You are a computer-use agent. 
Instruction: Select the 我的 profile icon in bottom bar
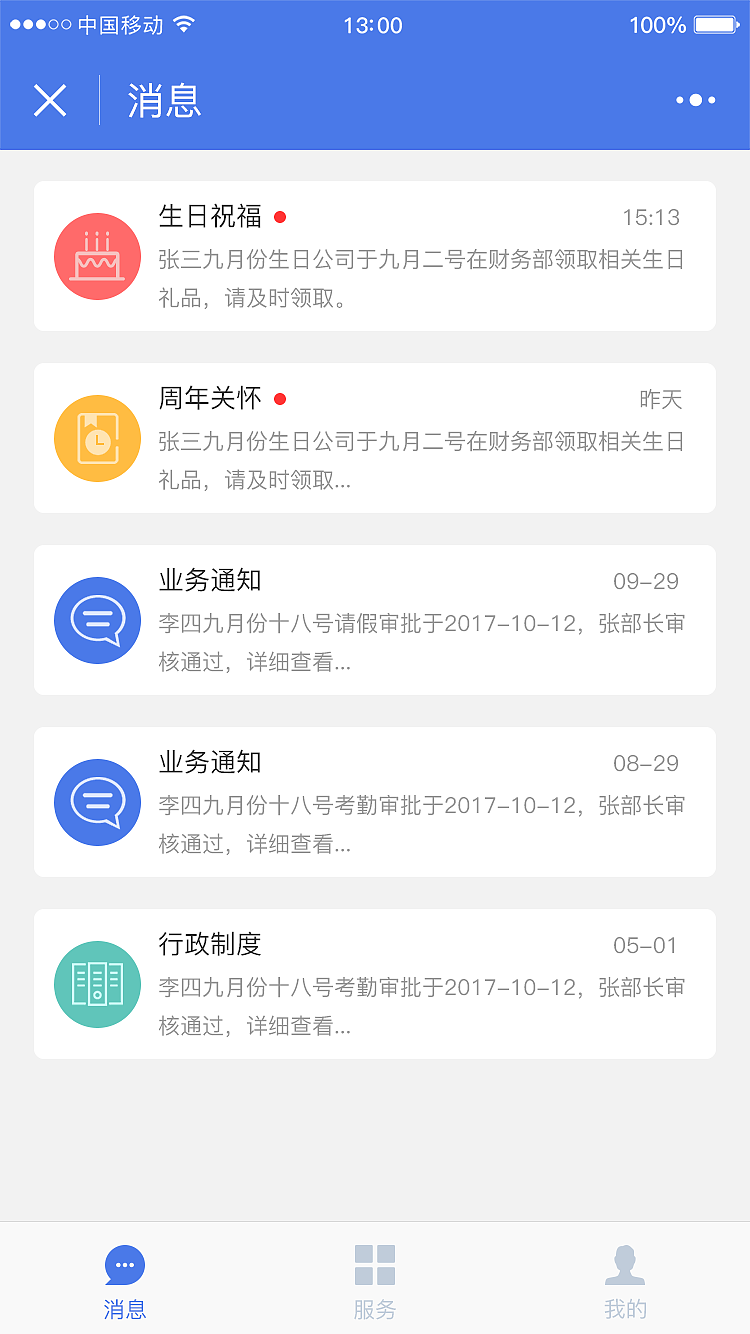[x=626, y=1263]
